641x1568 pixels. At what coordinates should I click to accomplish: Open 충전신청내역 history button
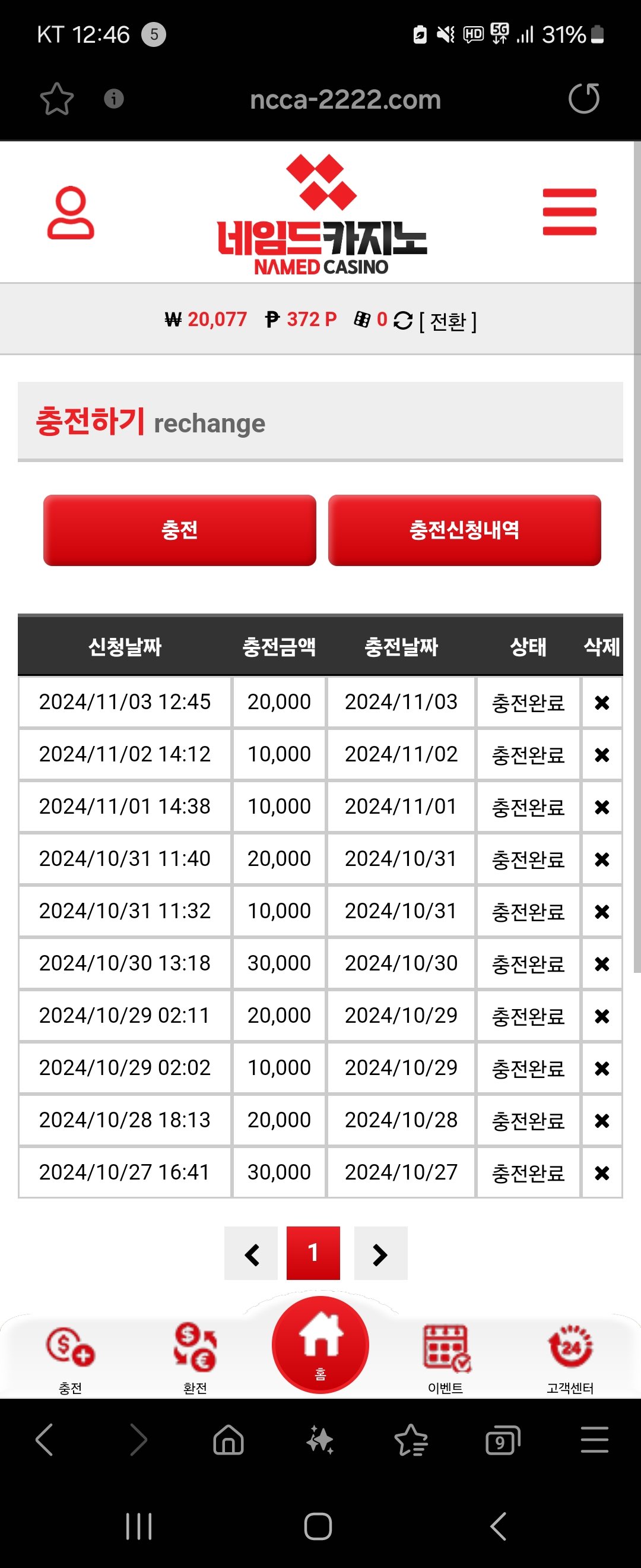tap(464, 530)
